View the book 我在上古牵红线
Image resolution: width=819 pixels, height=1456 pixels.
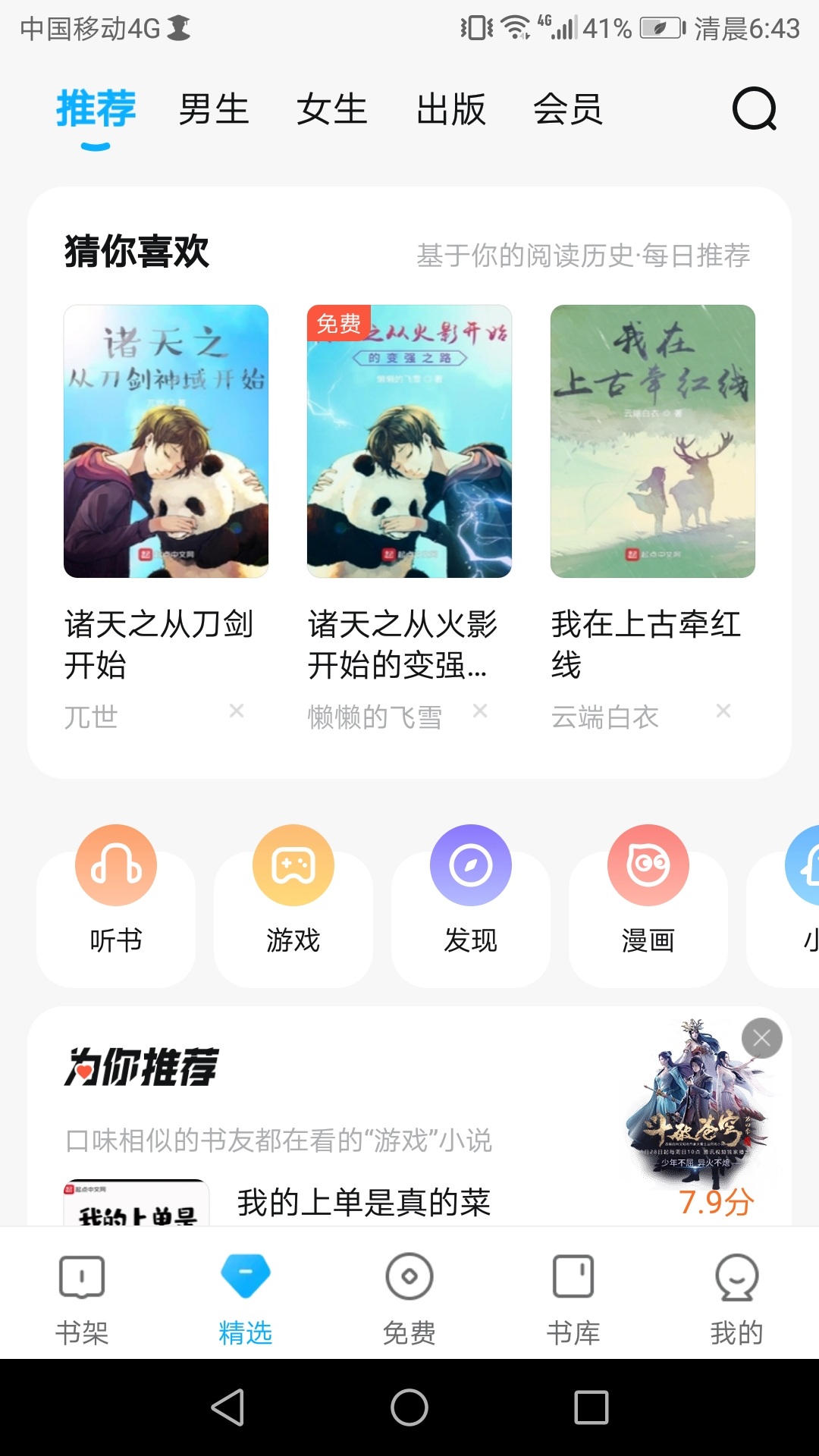point(653,441)
